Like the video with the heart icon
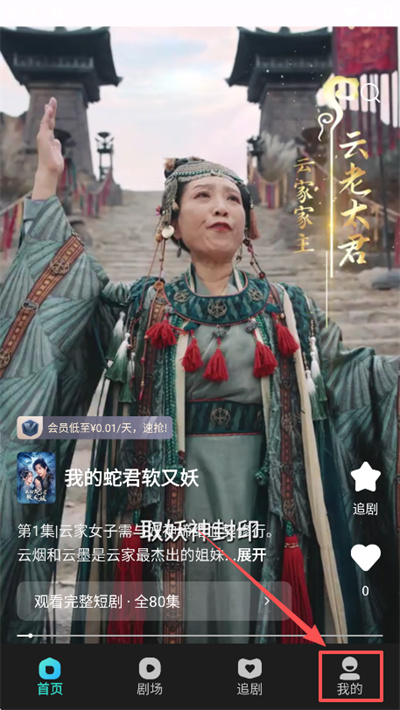Image resolution: width=400 pixels, height=710 pixels. click(366, 557)
